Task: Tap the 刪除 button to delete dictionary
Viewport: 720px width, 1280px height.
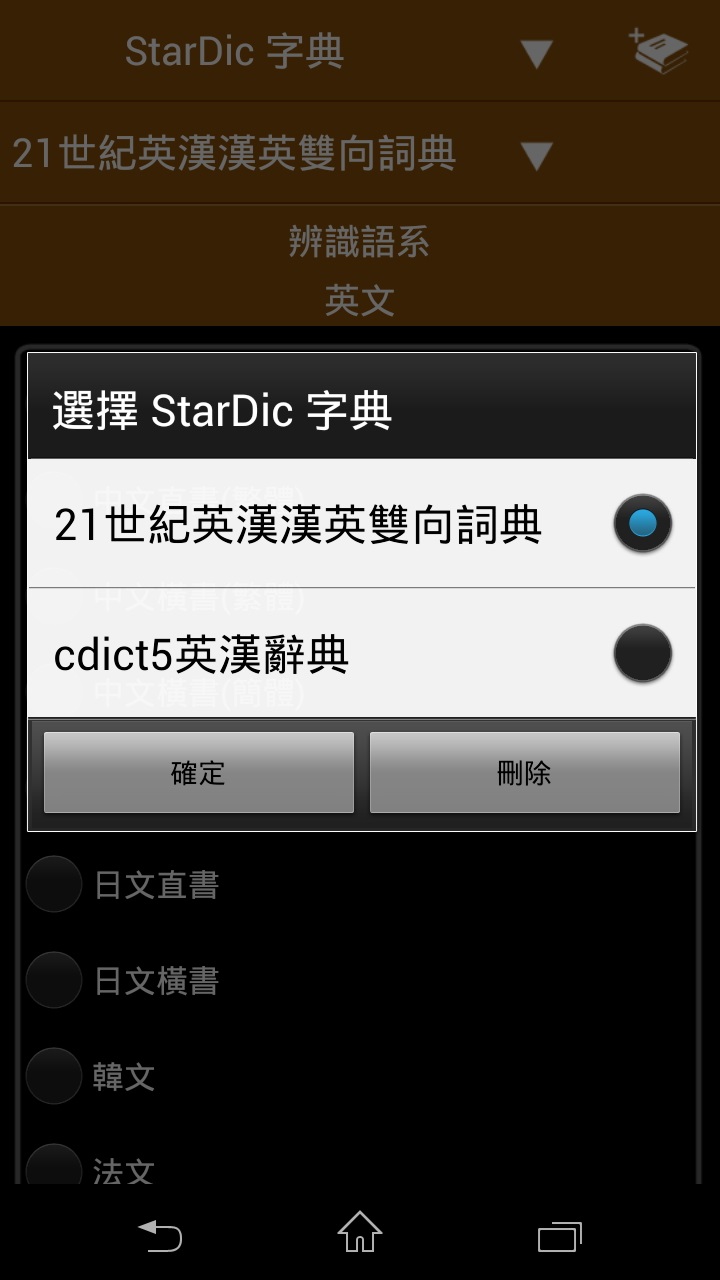Action: coord(524,772)
